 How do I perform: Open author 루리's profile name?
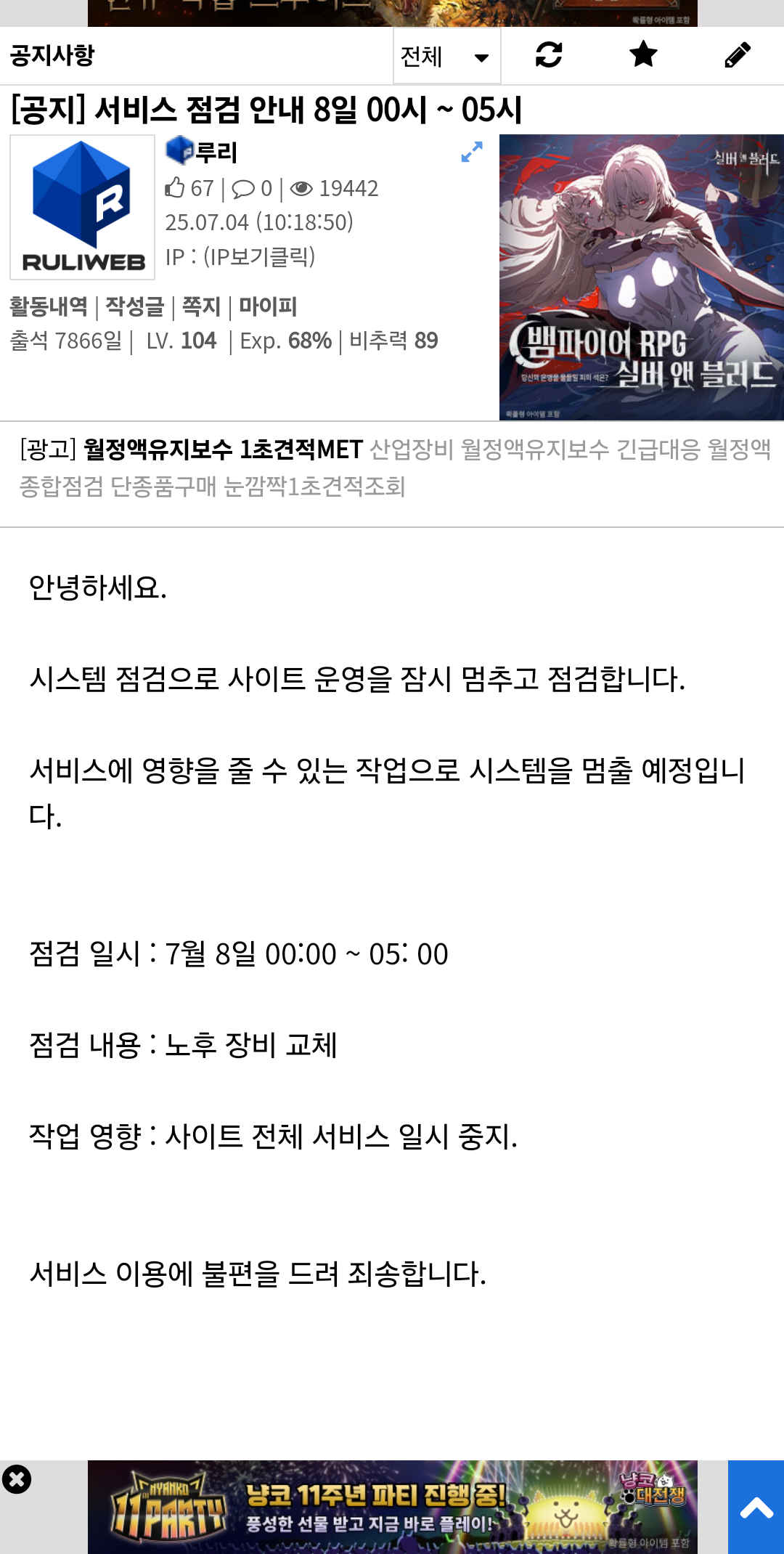pyautogui.click(x=216, y=152)
